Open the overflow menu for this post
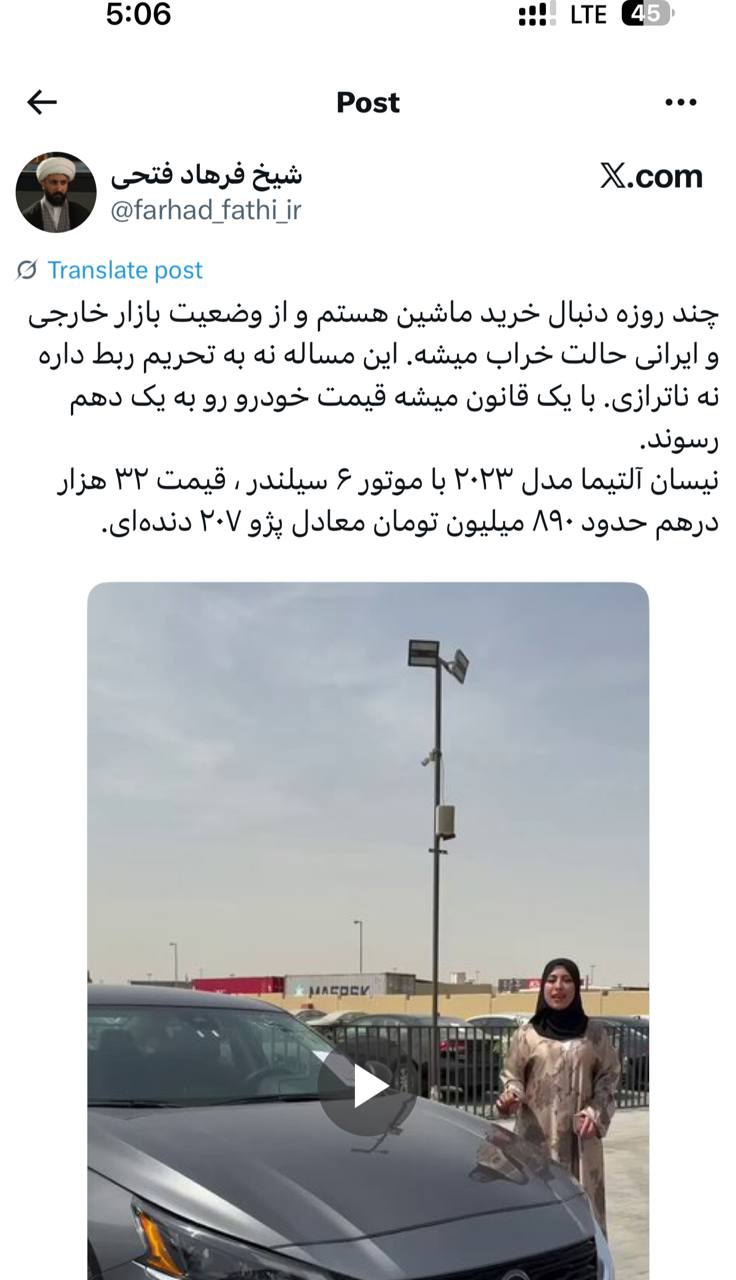The image size is (736, 1280). tap(681, 102)
